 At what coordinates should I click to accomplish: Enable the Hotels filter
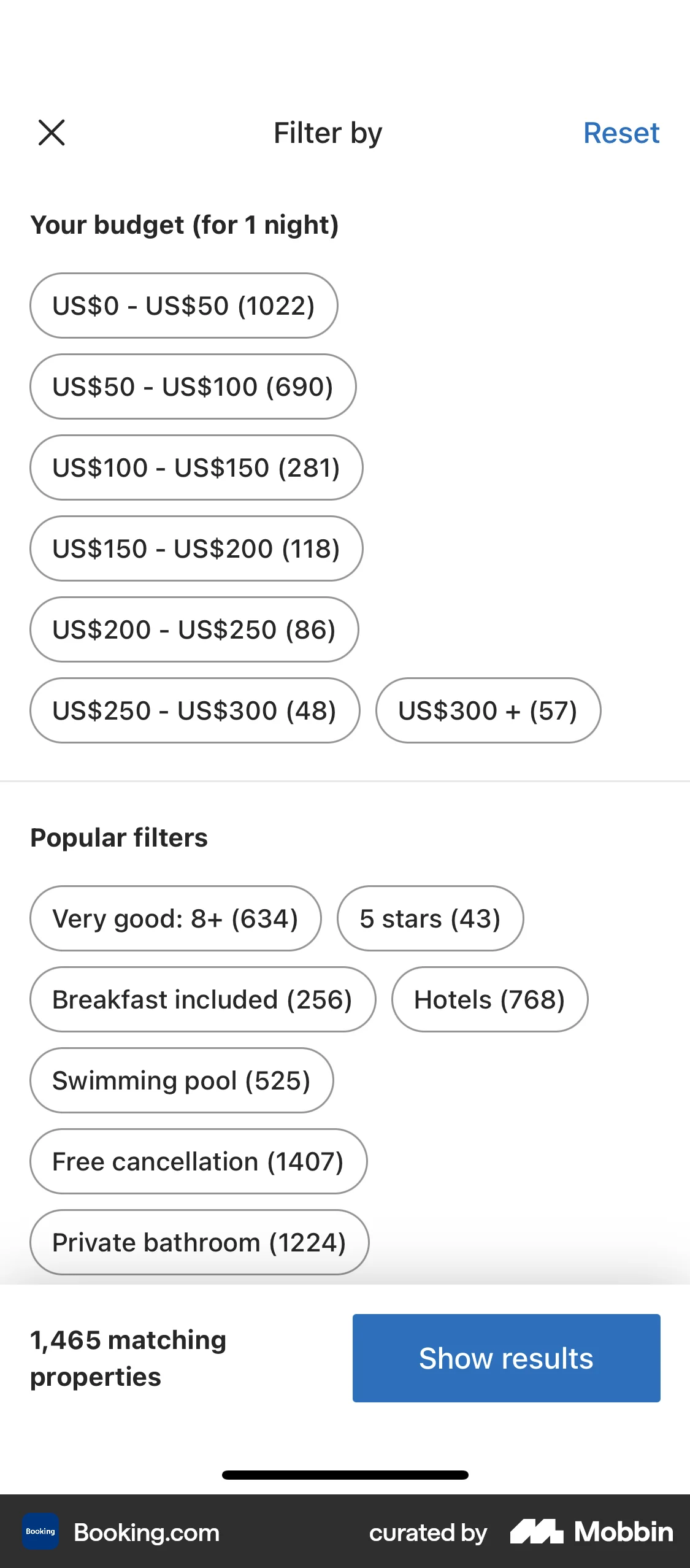pos(489,999)
